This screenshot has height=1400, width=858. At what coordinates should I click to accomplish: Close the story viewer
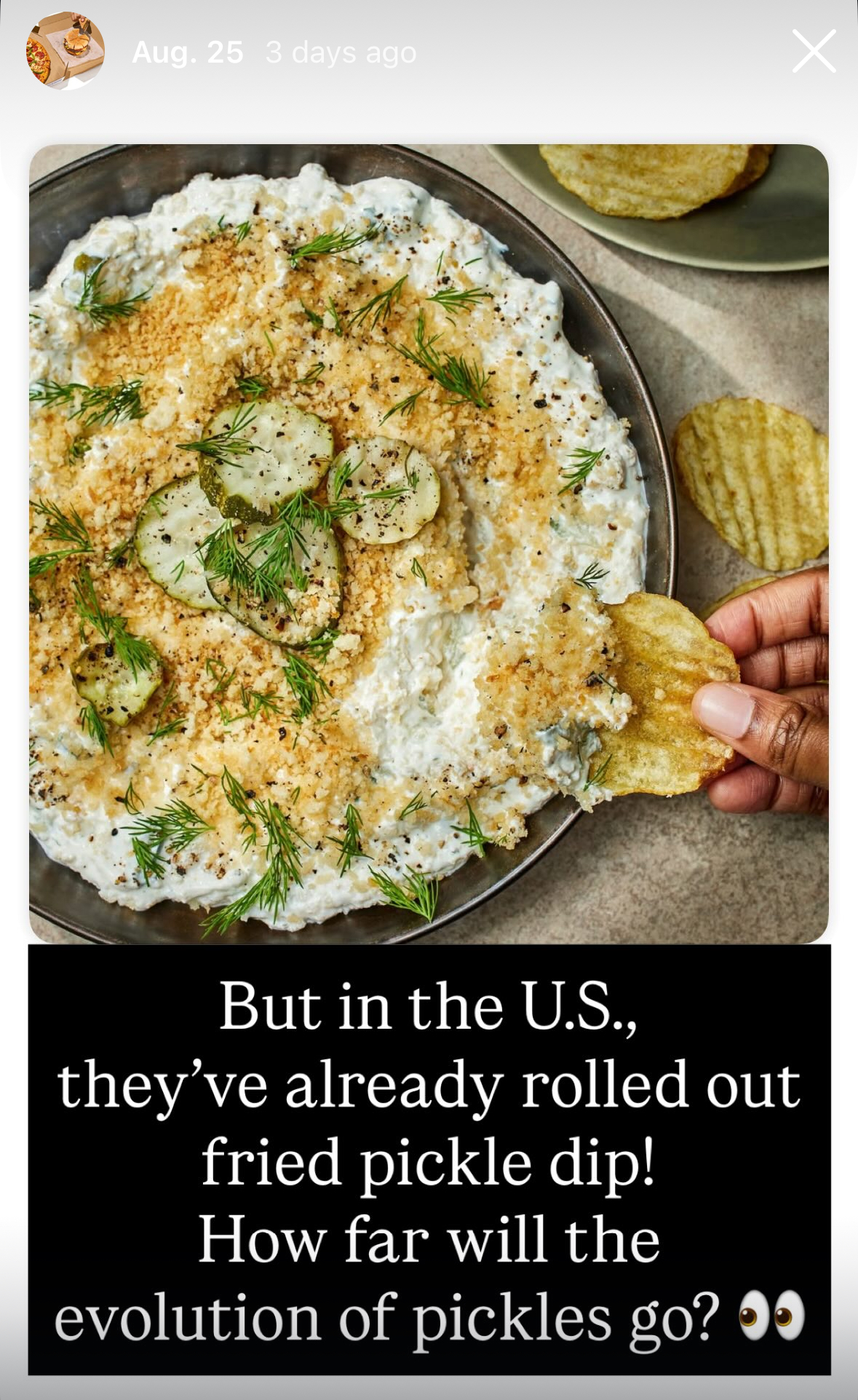pos(814,51)
